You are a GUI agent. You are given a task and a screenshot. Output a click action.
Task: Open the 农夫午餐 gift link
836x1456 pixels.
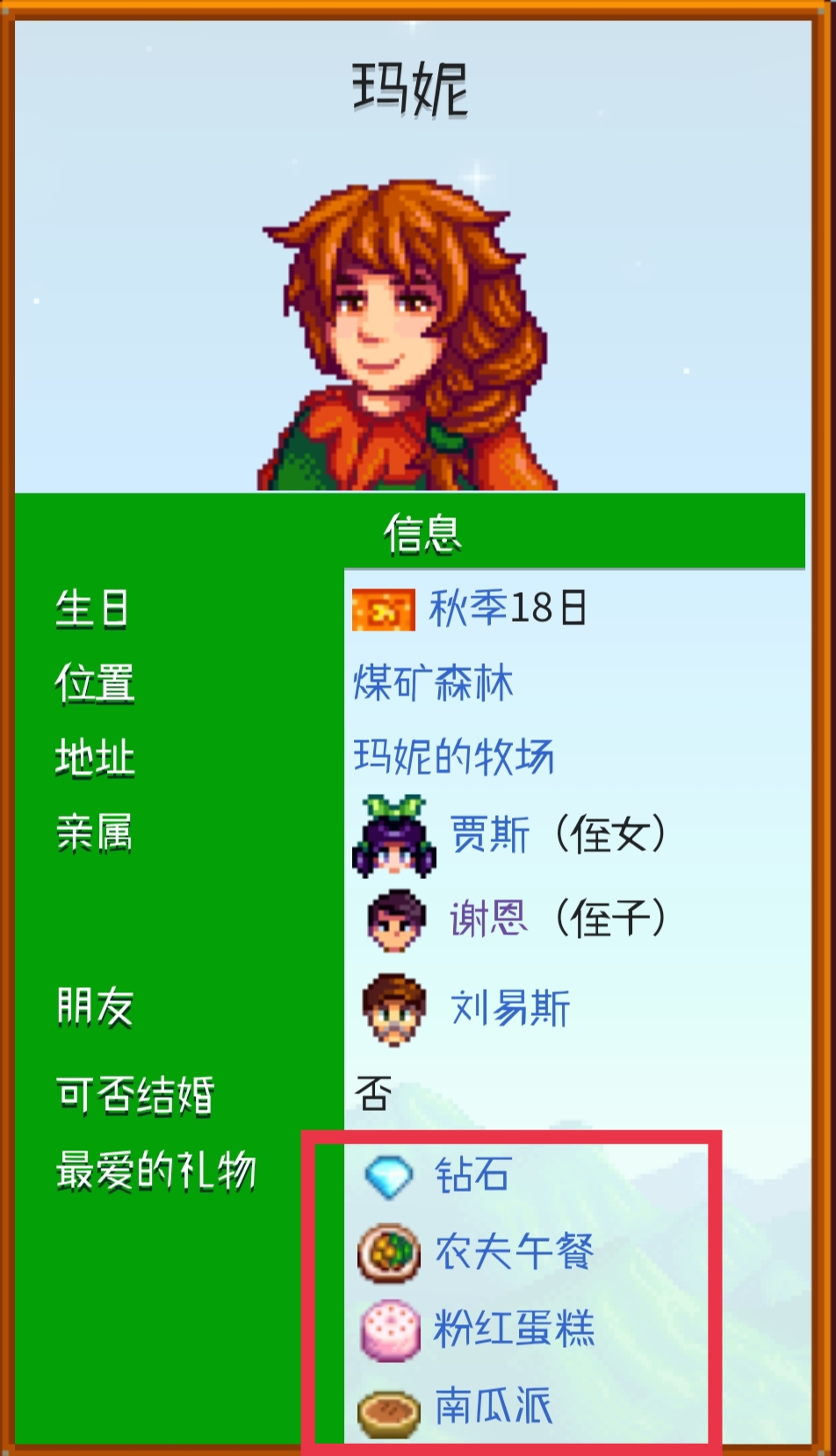coord(514,1251)
